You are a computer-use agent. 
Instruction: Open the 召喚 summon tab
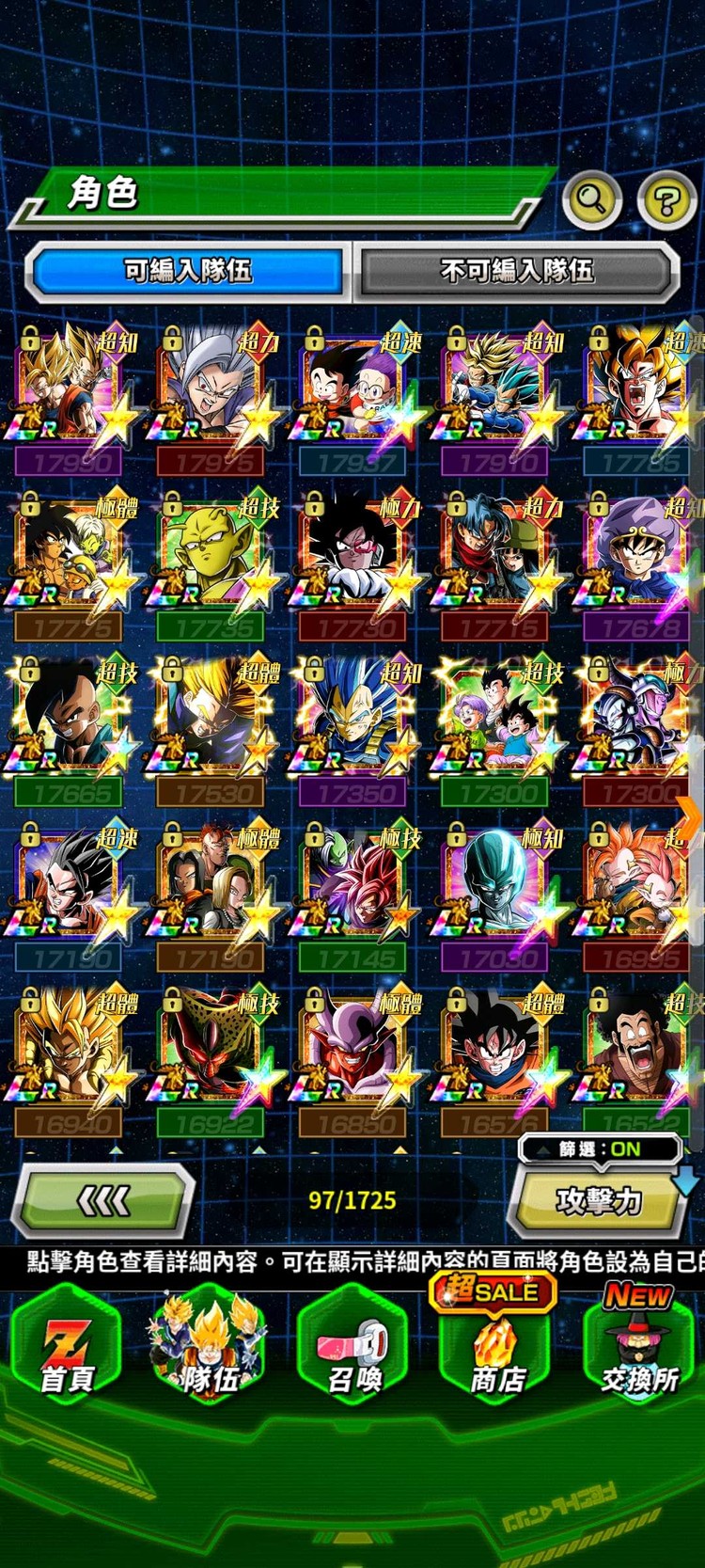point(354,1346)
